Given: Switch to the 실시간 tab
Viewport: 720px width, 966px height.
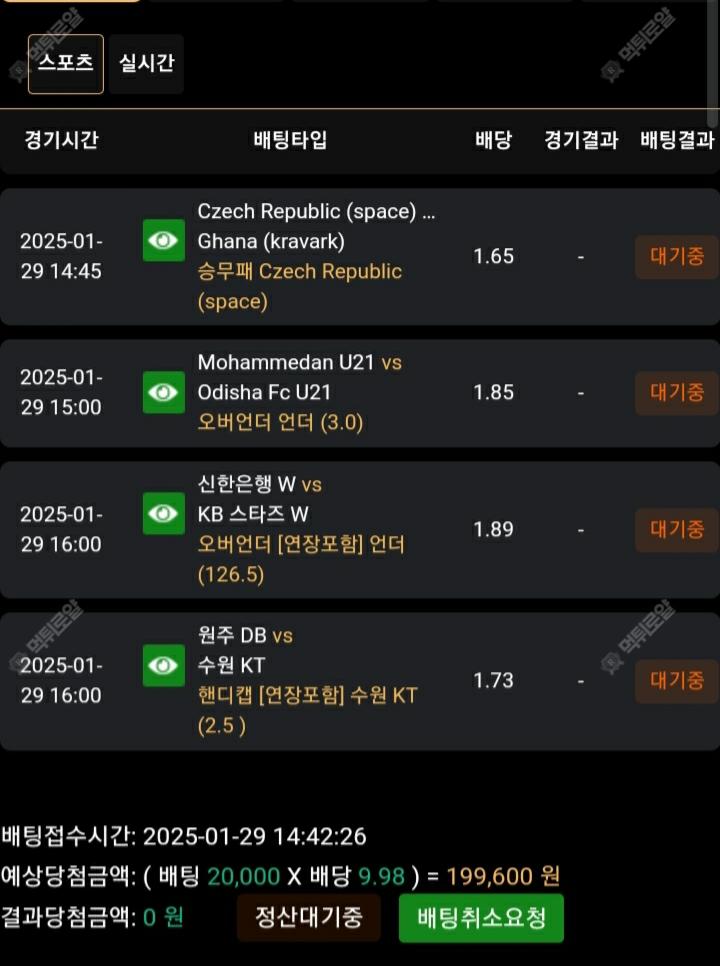Looking at the screenshot, I should coord(146,63).
